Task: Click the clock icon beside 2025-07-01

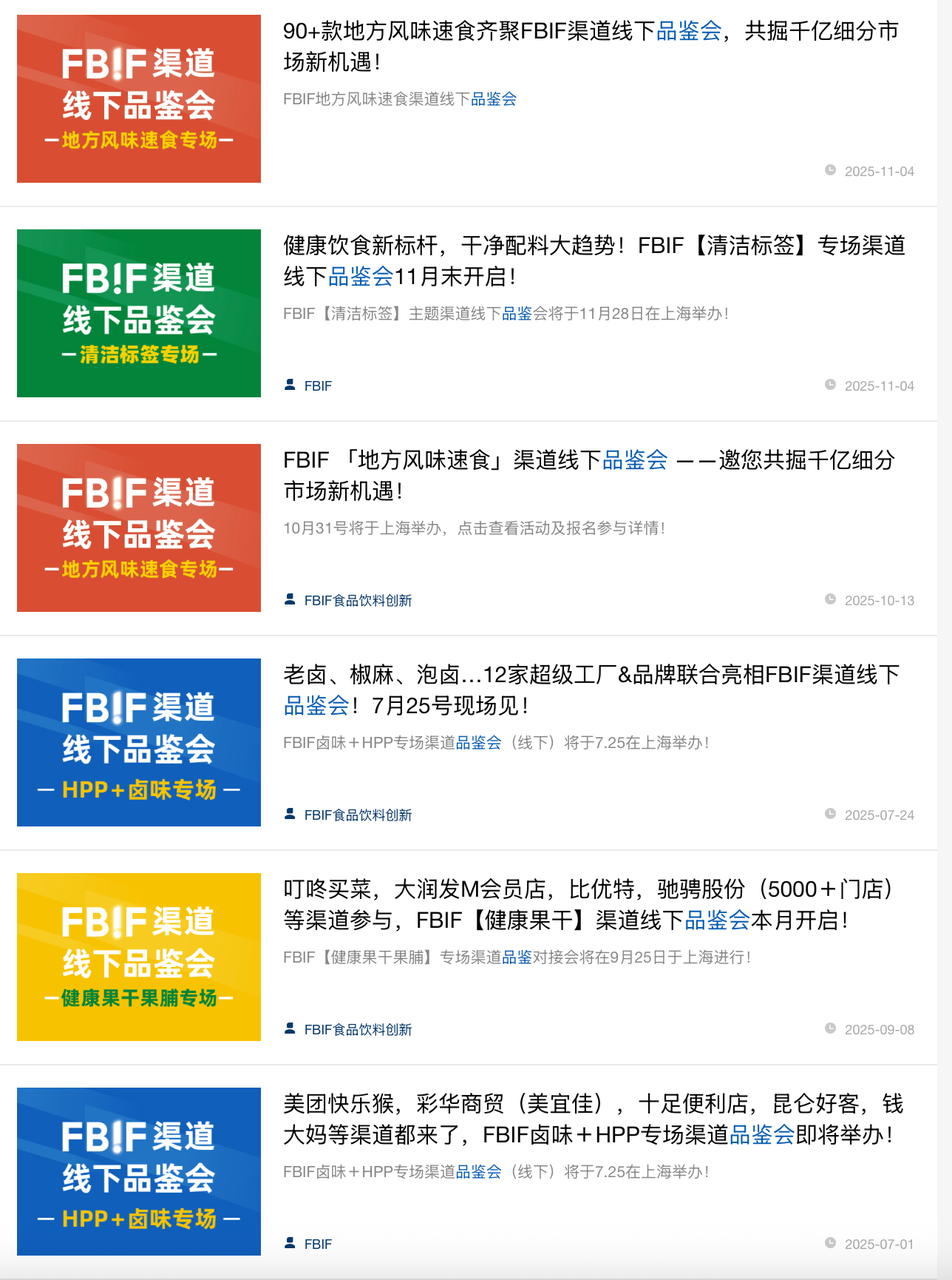Action: tap(831, 1244)
